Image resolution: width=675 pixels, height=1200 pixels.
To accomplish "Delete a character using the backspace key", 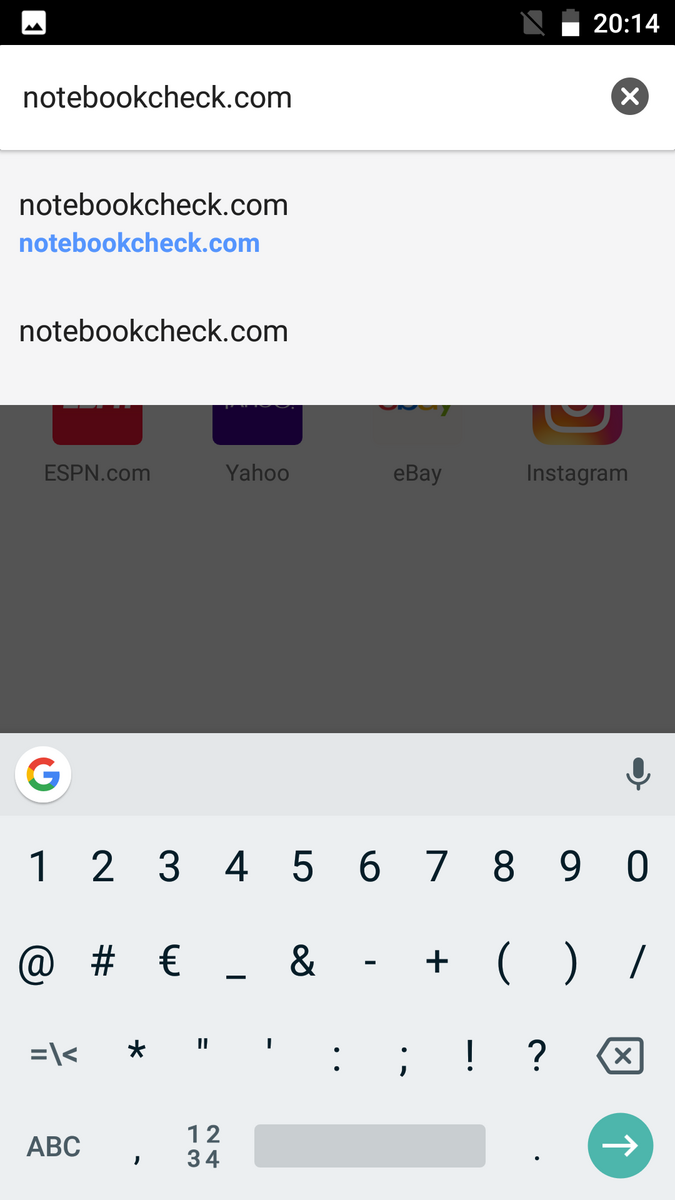I will coord(619,1055).
